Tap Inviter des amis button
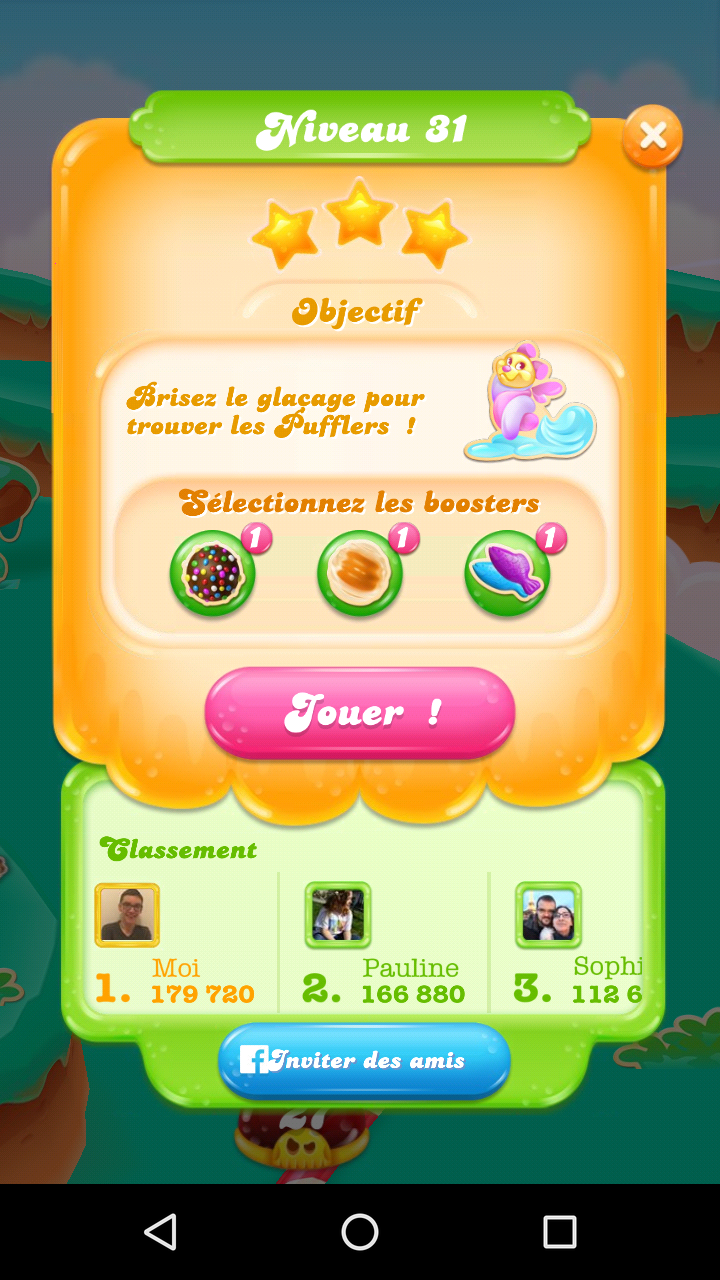This screenshot has height=1280, width=720. pyautogui.click(x=364, y=1060)
